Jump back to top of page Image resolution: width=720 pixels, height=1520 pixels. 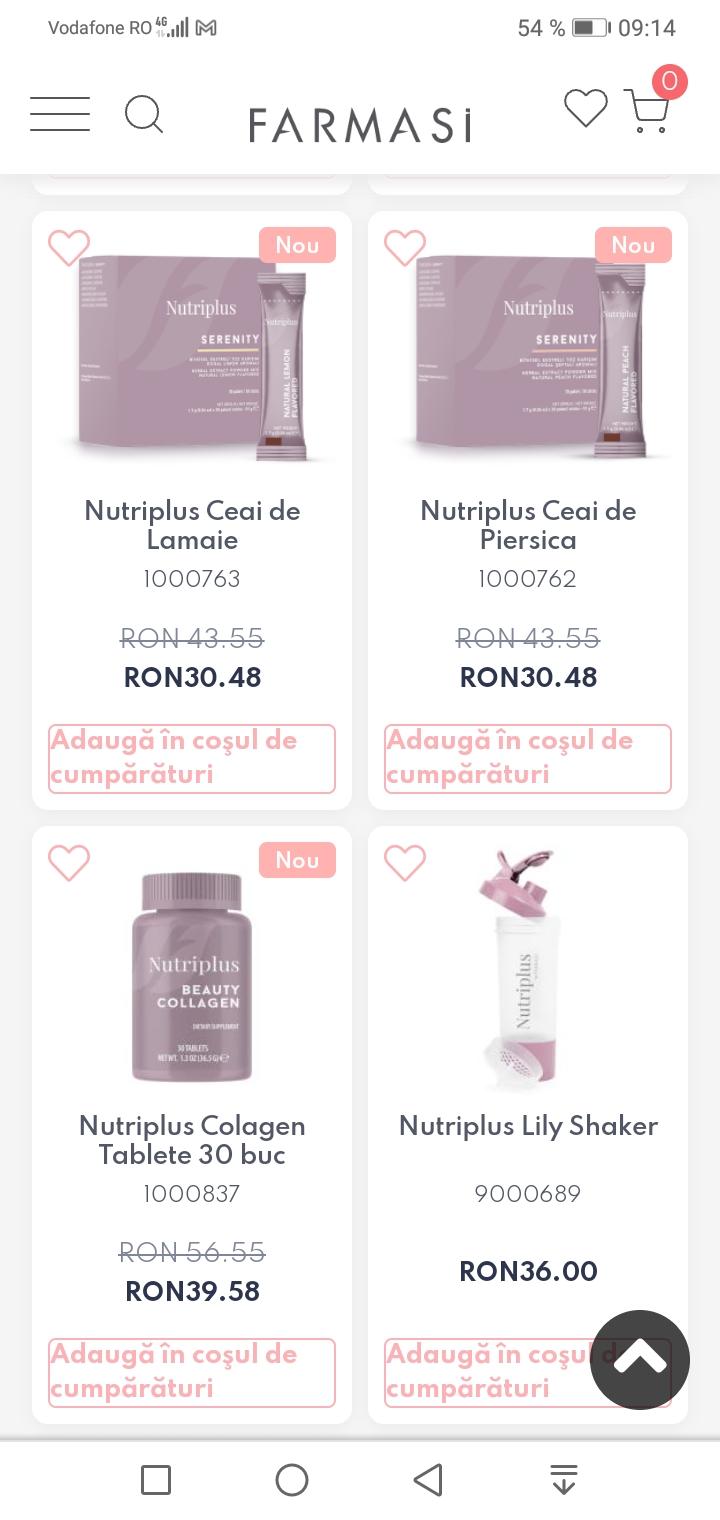click(640, 1360)
